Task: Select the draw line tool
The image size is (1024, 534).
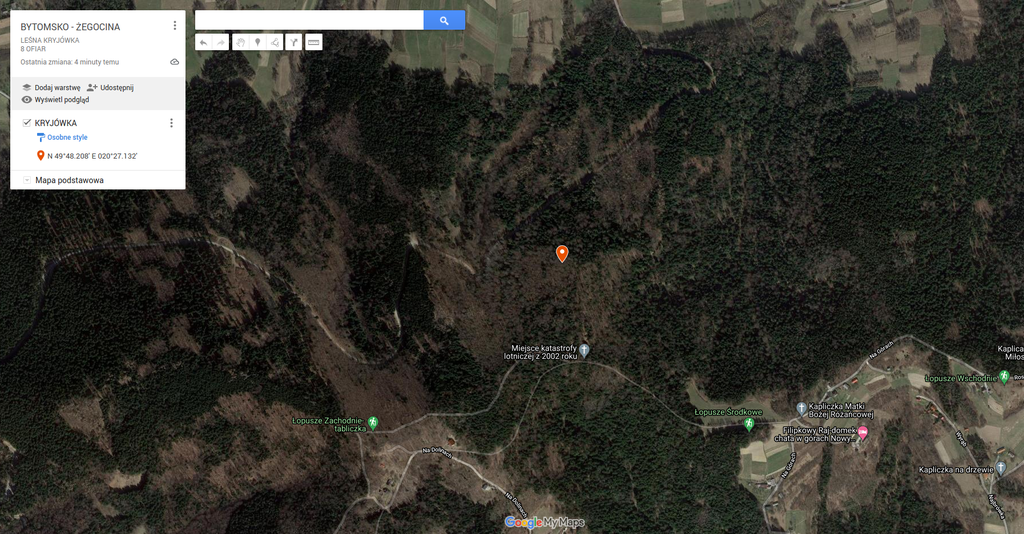Action: pyautogui.click(x=276, y=42)
